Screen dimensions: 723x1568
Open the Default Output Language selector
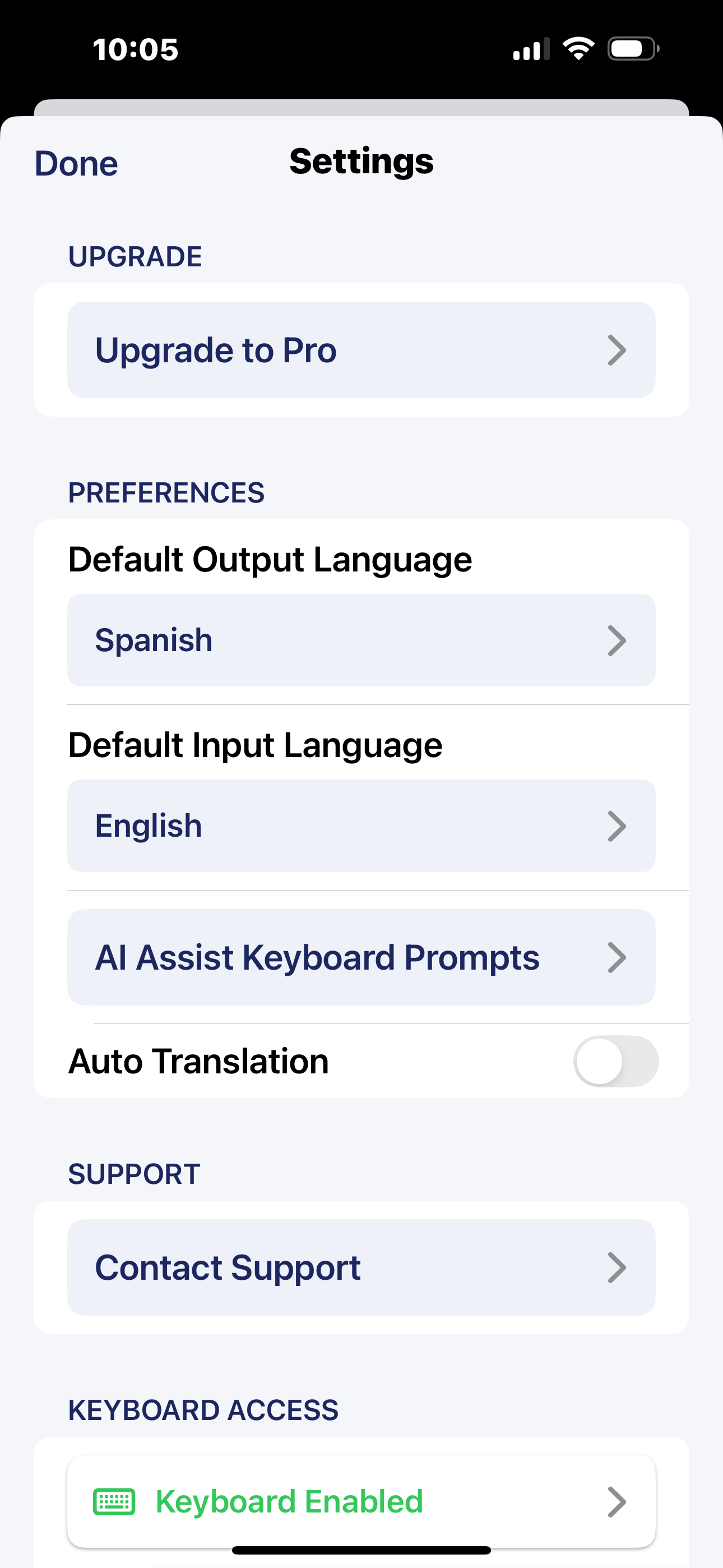click(361, 640)
